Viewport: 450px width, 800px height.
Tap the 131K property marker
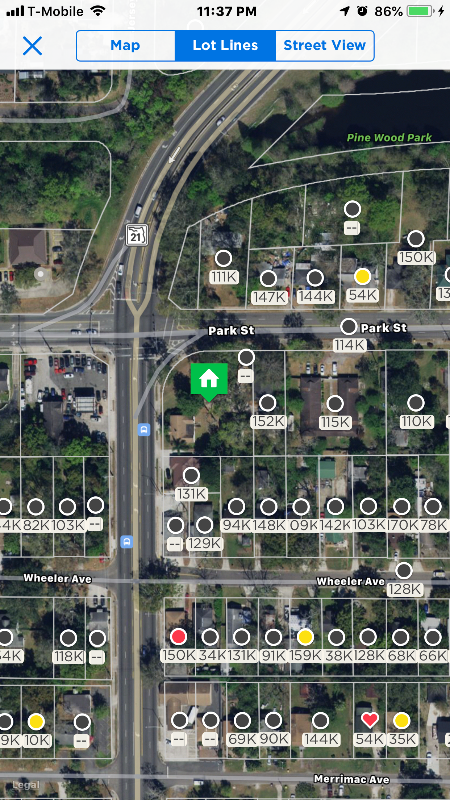191,476
